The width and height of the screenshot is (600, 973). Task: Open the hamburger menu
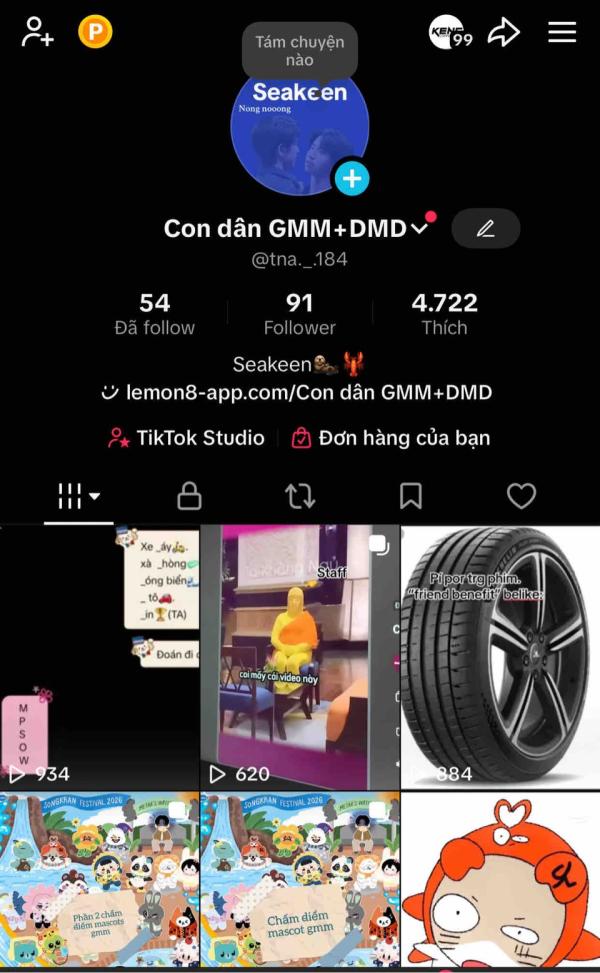pos(562,32)
